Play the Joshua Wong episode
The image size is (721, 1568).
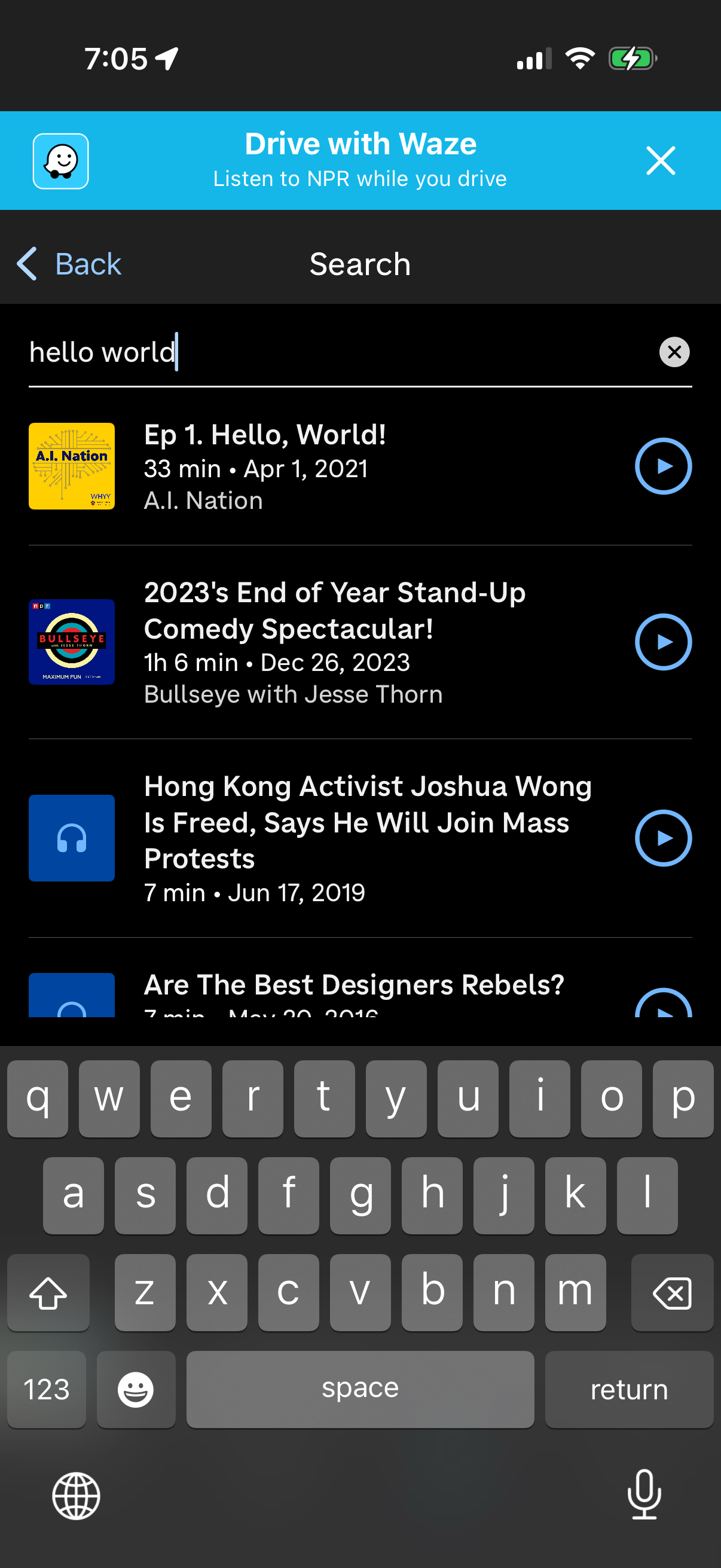coord(663,838)
